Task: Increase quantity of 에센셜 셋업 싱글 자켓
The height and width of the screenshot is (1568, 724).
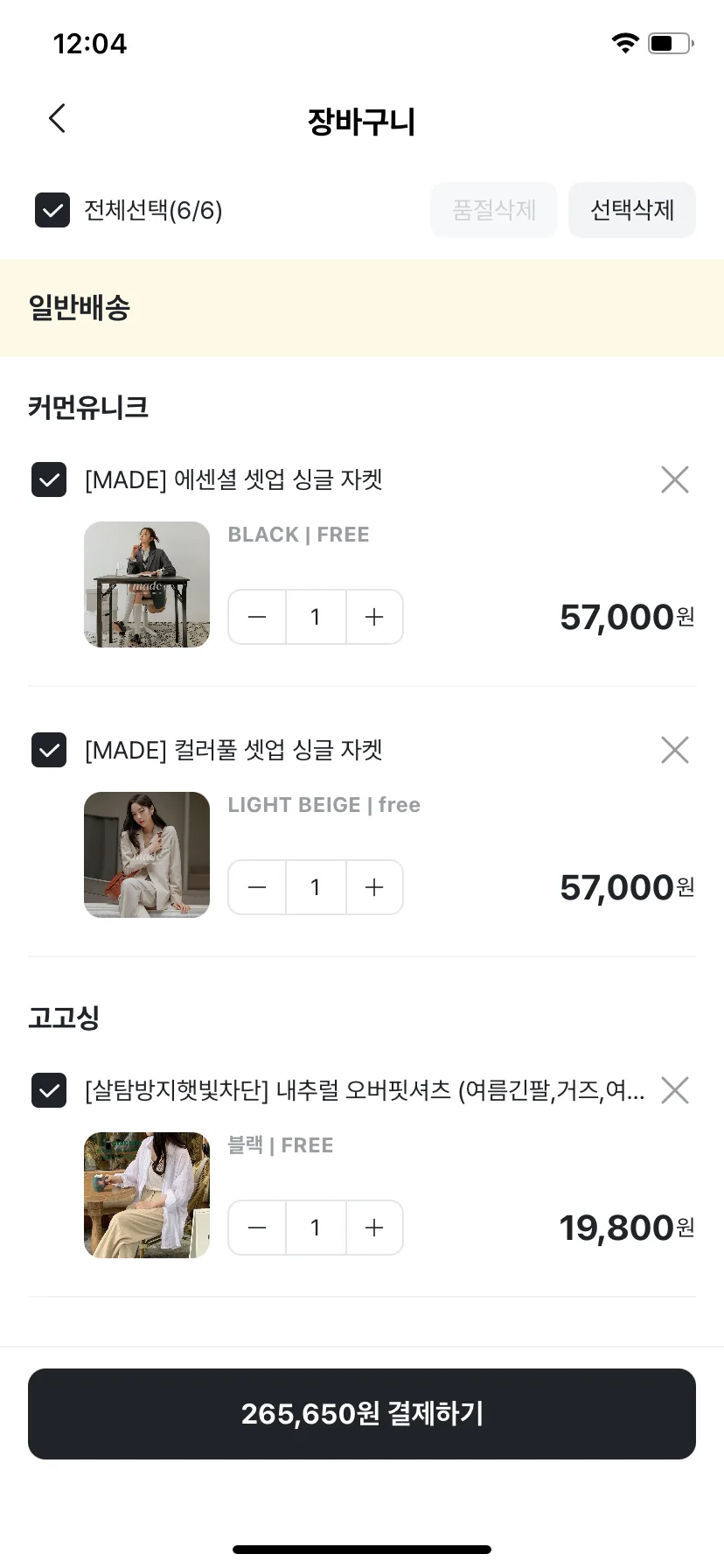Action: (374, 617)
